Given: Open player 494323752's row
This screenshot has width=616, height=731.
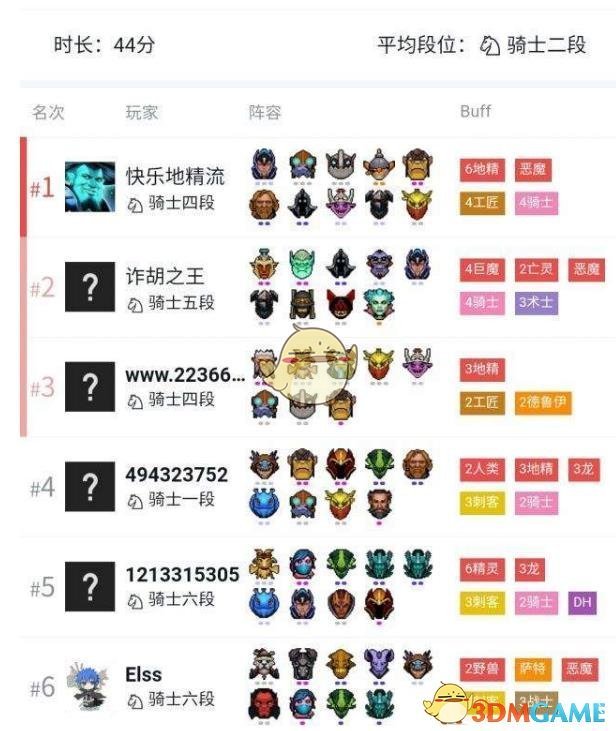Looking at the screenshot, I should coord(176,475).
